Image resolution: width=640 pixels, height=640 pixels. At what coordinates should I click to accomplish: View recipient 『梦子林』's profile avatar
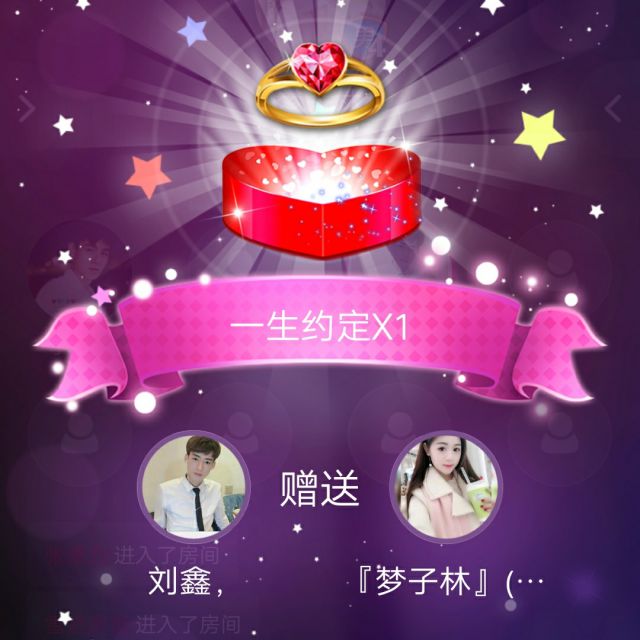tap(446, 488)
